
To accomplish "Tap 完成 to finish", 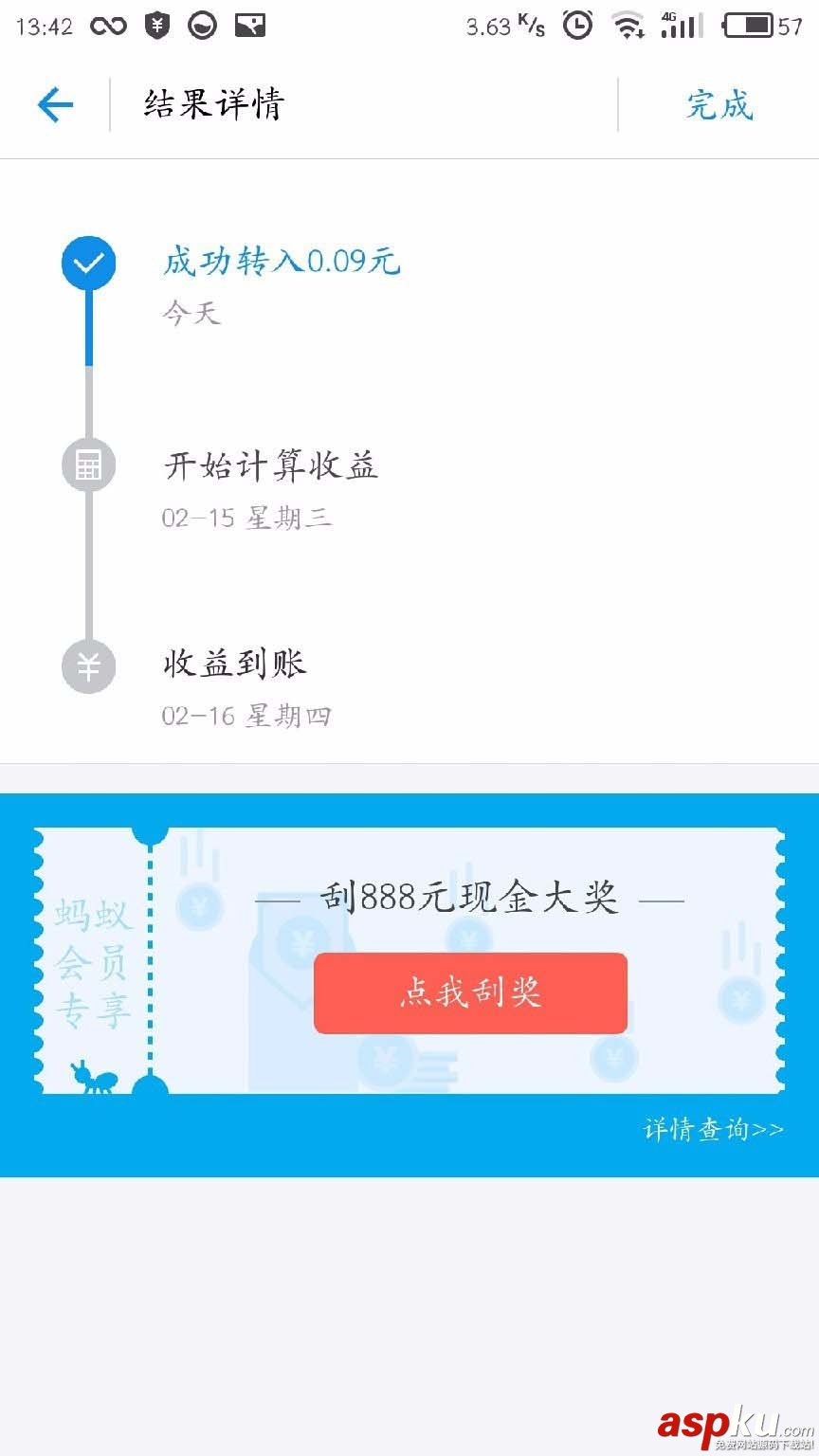I will [719, 104].
